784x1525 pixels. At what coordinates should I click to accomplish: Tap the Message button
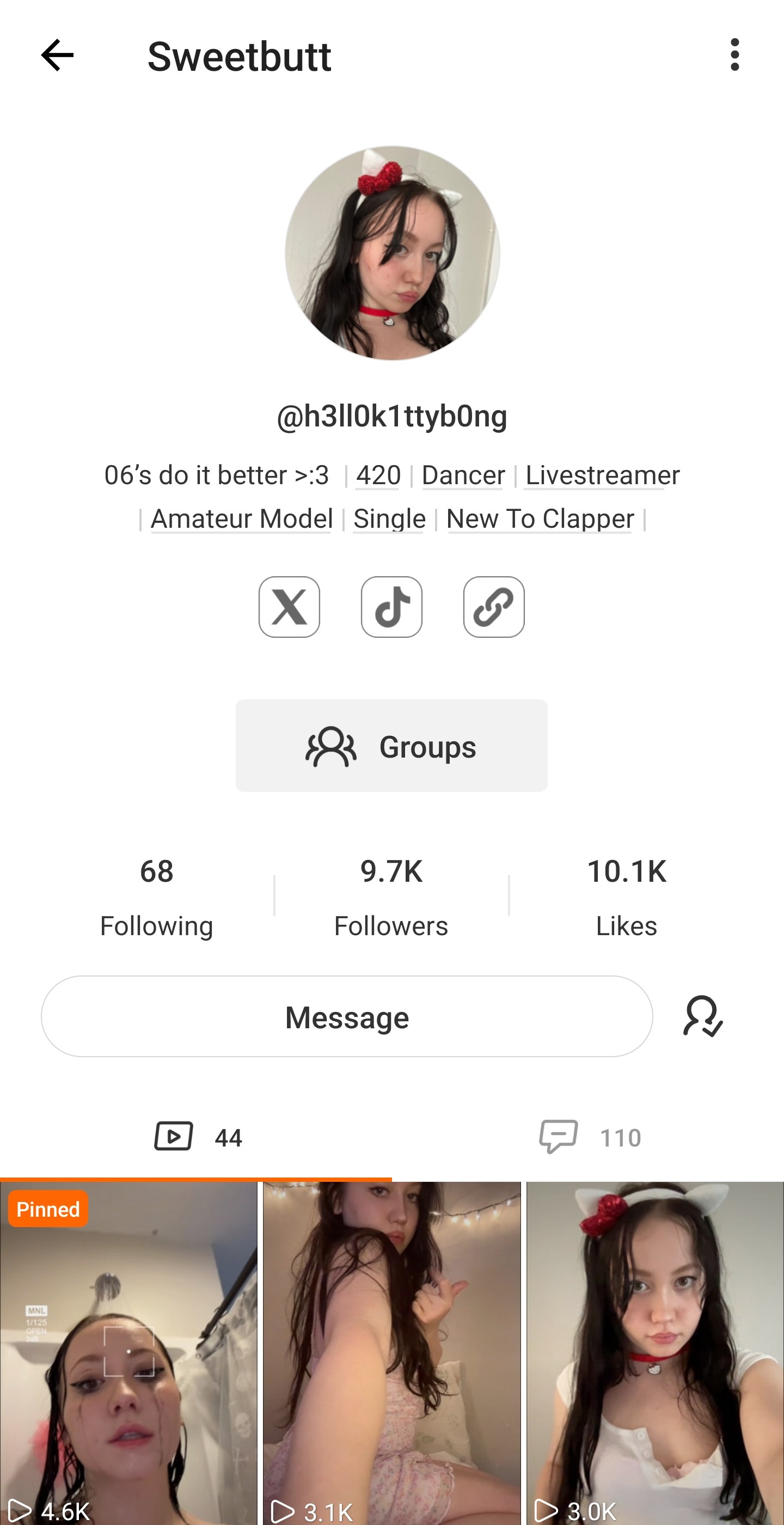click(x=347, y=1016)
